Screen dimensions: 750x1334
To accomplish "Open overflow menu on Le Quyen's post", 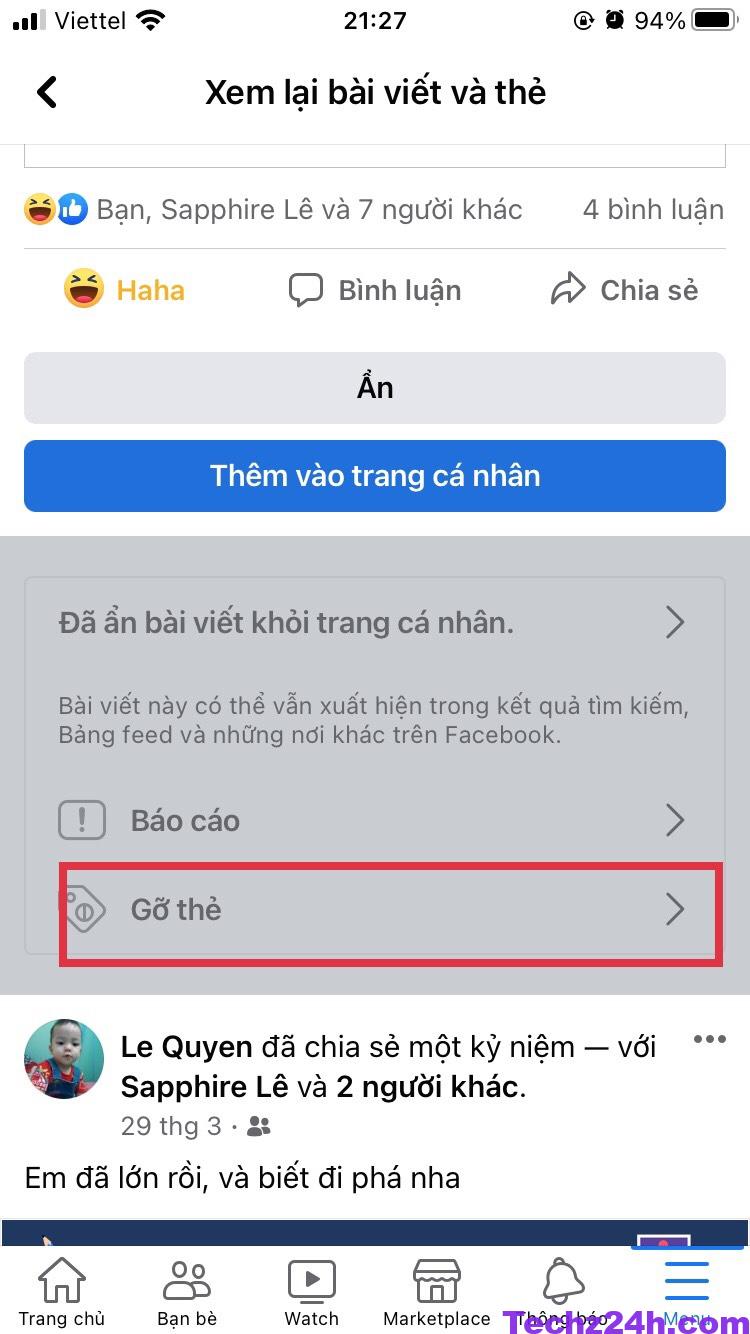I will (x=709, y=1039).
